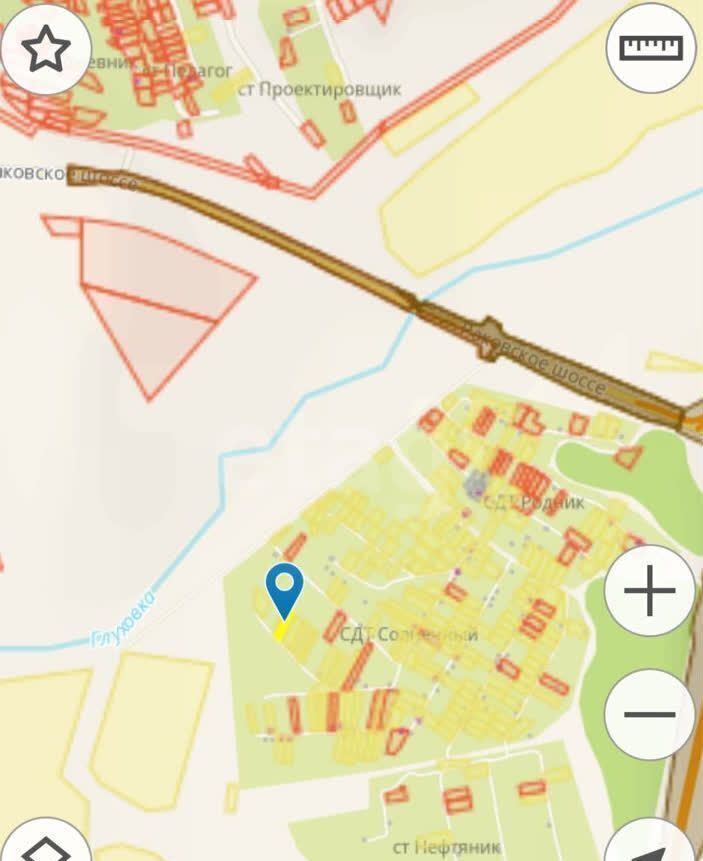Tap the blue location pin marker
This screenshot has width=703, height=861.
pyautogui.click(x=285, y=589)
